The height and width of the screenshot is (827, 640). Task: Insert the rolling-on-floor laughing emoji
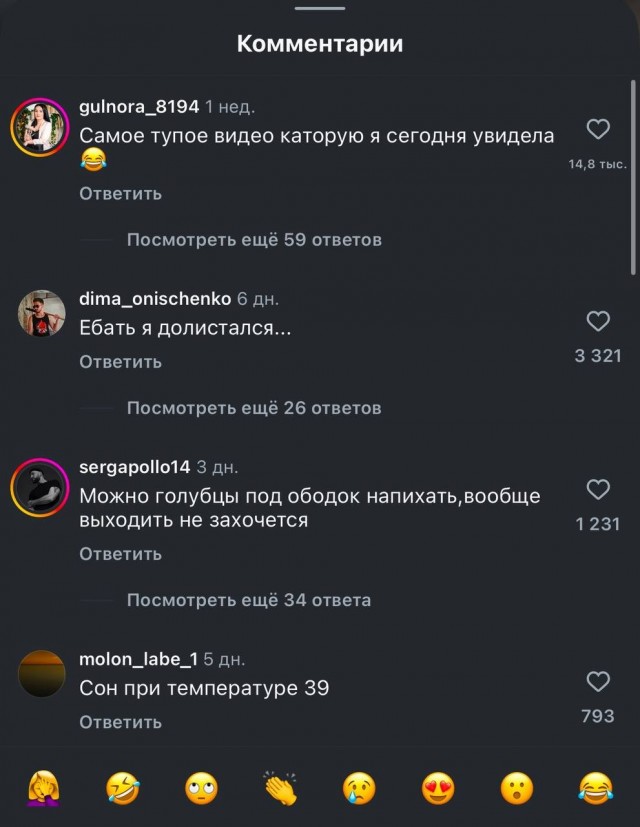122,789
